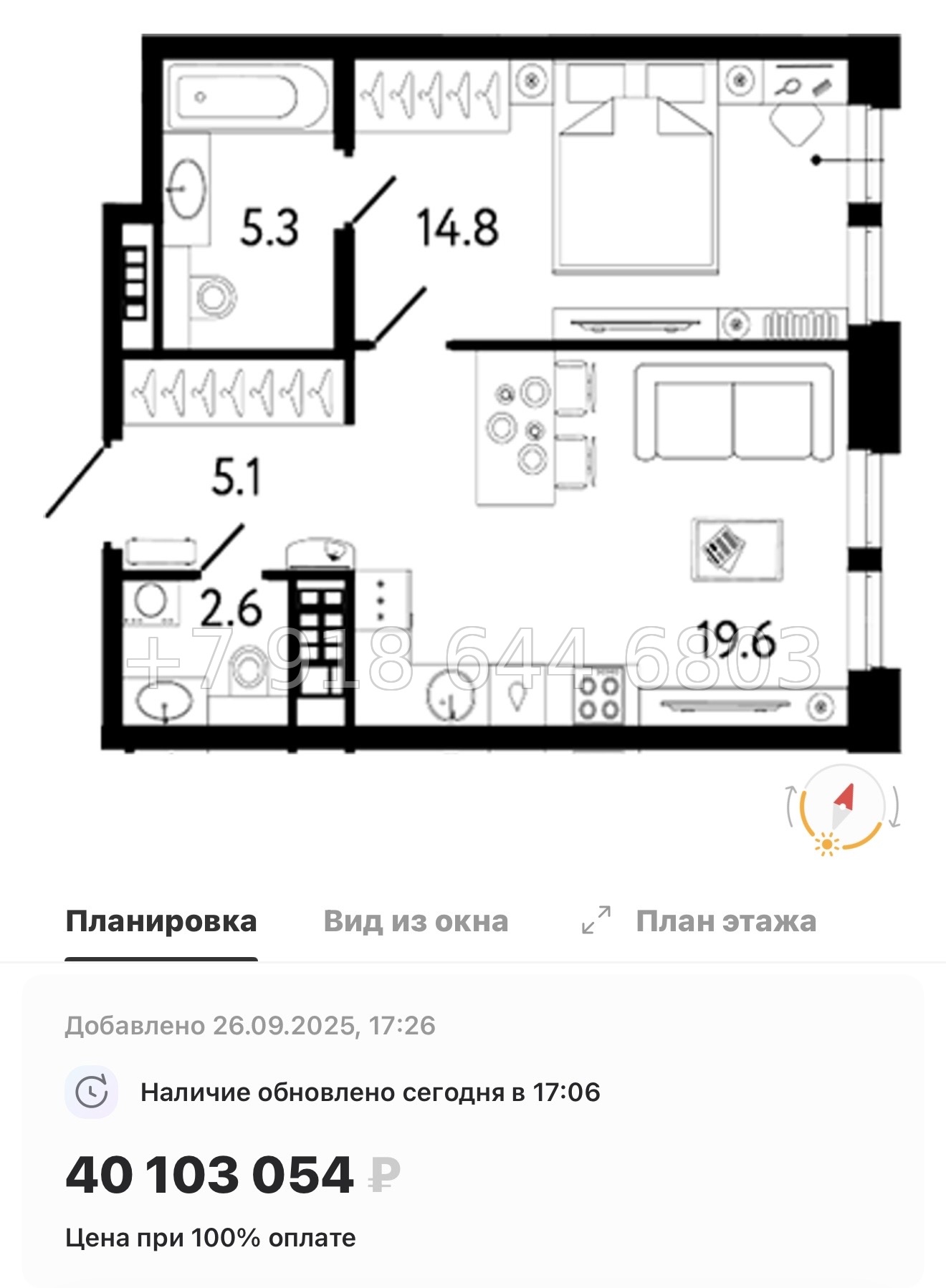Click the sun position indicator on the compass
Image resolution: width=946 pixels, height=1288 pixels.
828,844
